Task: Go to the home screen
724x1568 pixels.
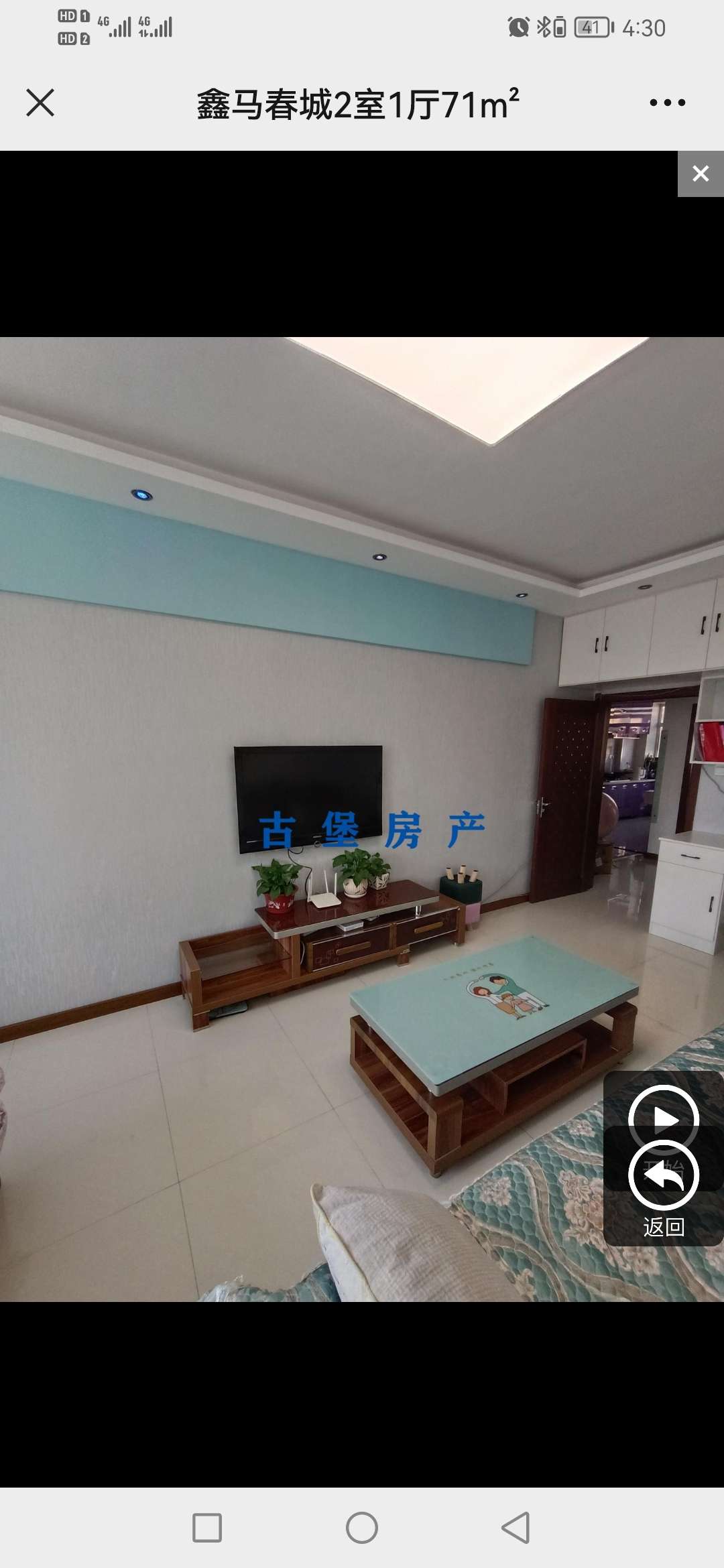Action: coord(362,1528)
